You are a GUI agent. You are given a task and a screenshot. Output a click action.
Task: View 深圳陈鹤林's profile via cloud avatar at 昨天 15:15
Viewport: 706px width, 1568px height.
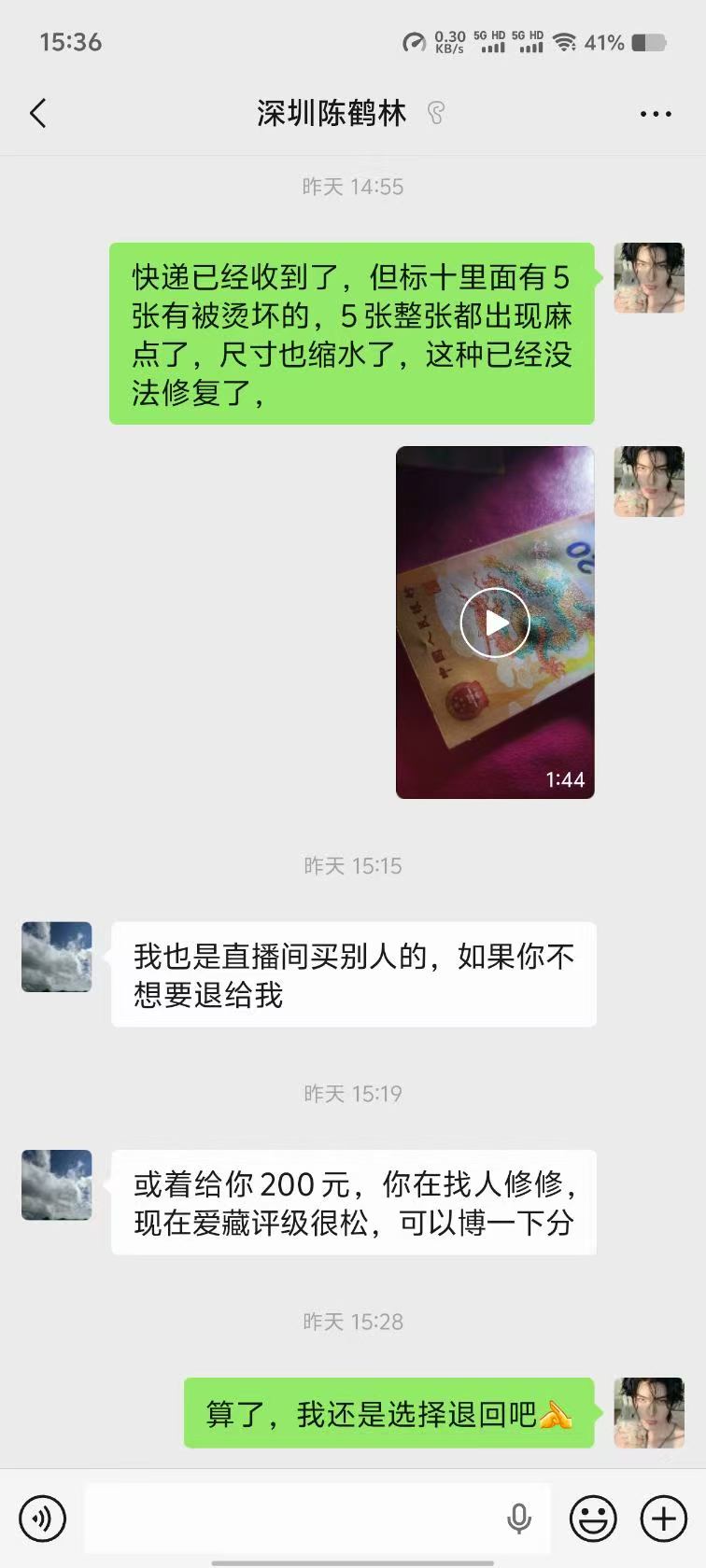[x=57, y=957]
